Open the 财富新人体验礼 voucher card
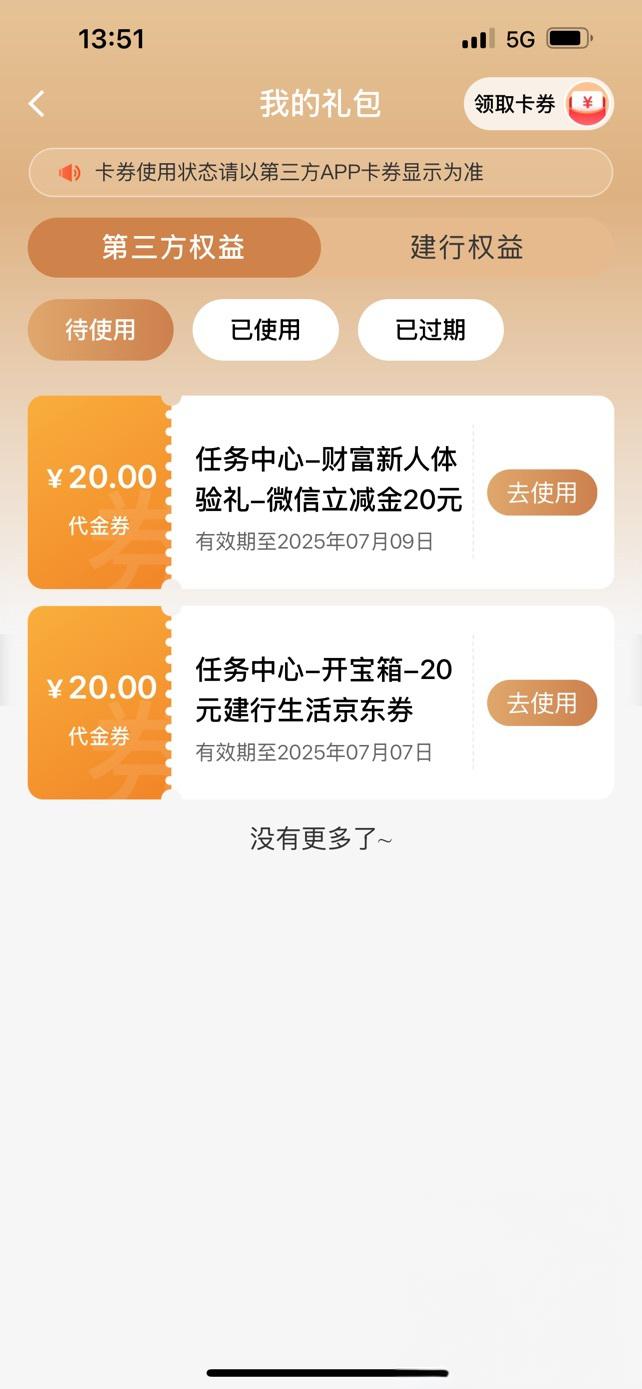The width and height of the screenshot is (642, 1389). coord(328,478)
